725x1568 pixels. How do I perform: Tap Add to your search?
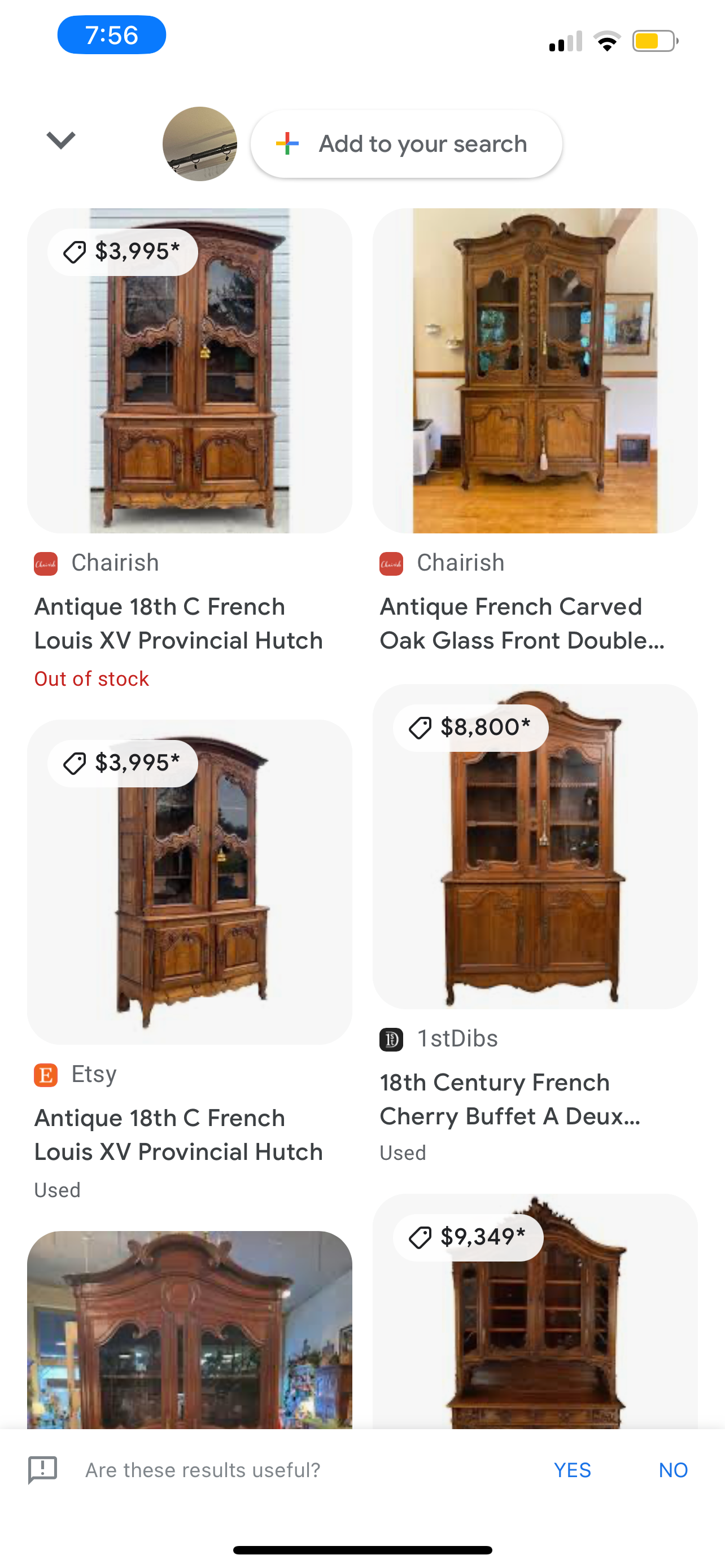(x=406, y=144)
